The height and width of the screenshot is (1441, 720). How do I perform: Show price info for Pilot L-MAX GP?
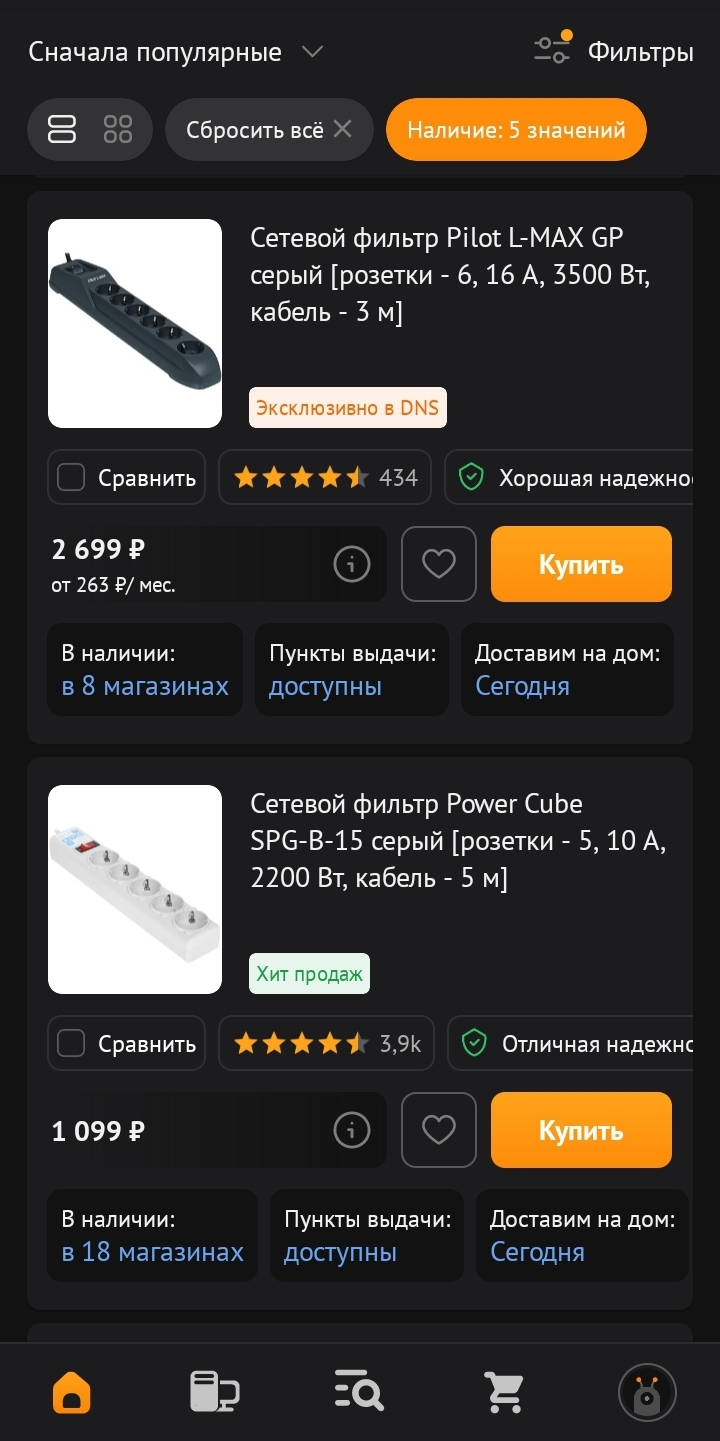pos(351,564)
